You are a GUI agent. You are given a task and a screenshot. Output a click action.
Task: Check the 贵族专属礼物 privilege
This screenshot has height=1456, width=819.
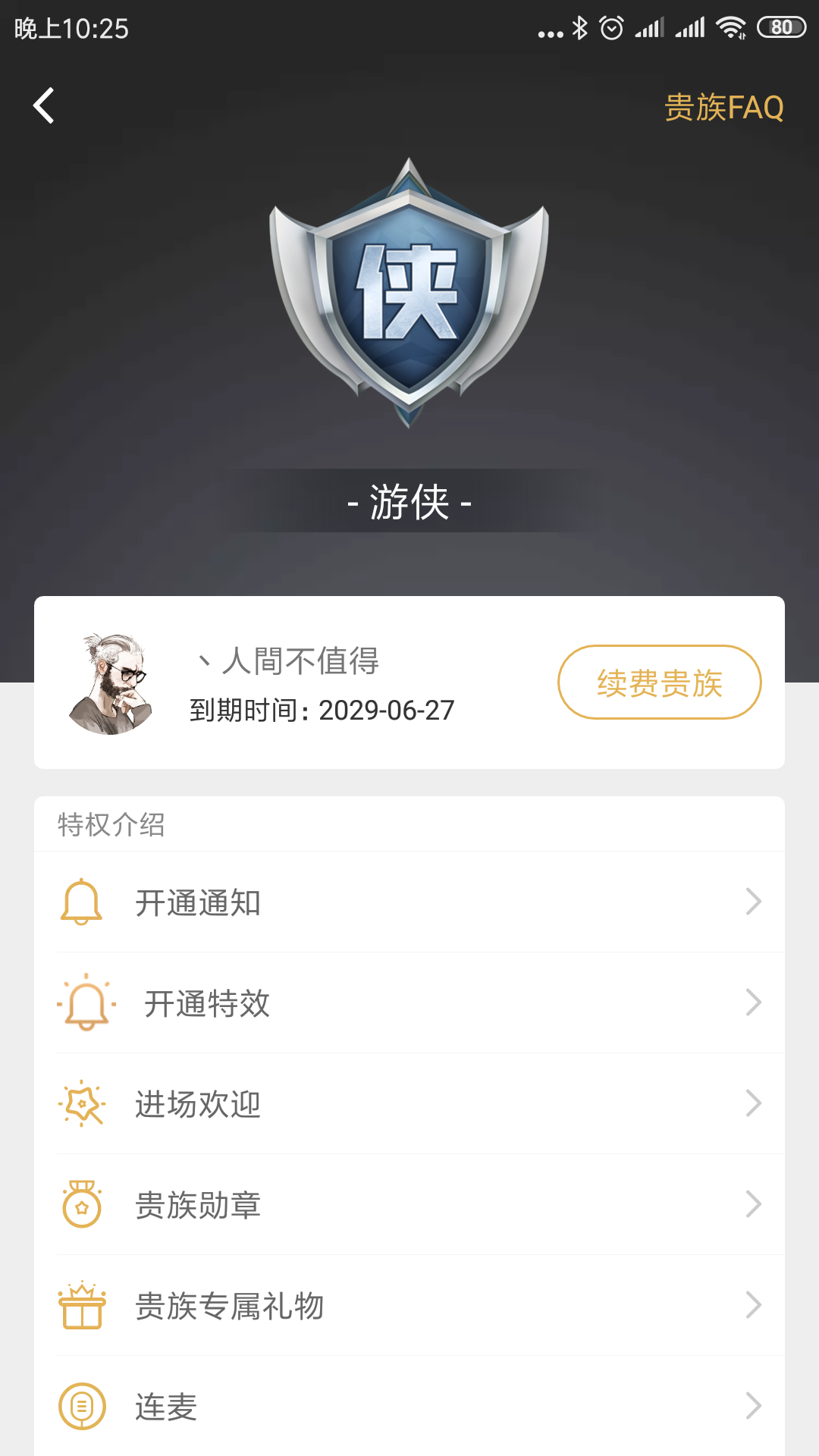pyautogui.click(x=409, y=1306)
